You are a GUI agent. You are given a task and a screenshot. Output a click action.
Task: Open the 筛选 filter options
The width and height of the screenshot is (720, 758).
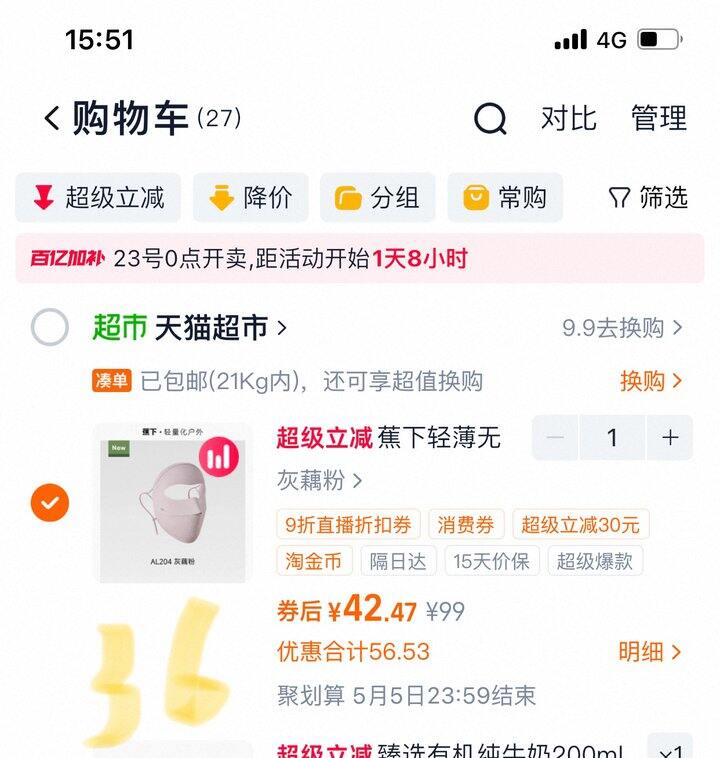[x=648, y=198]
